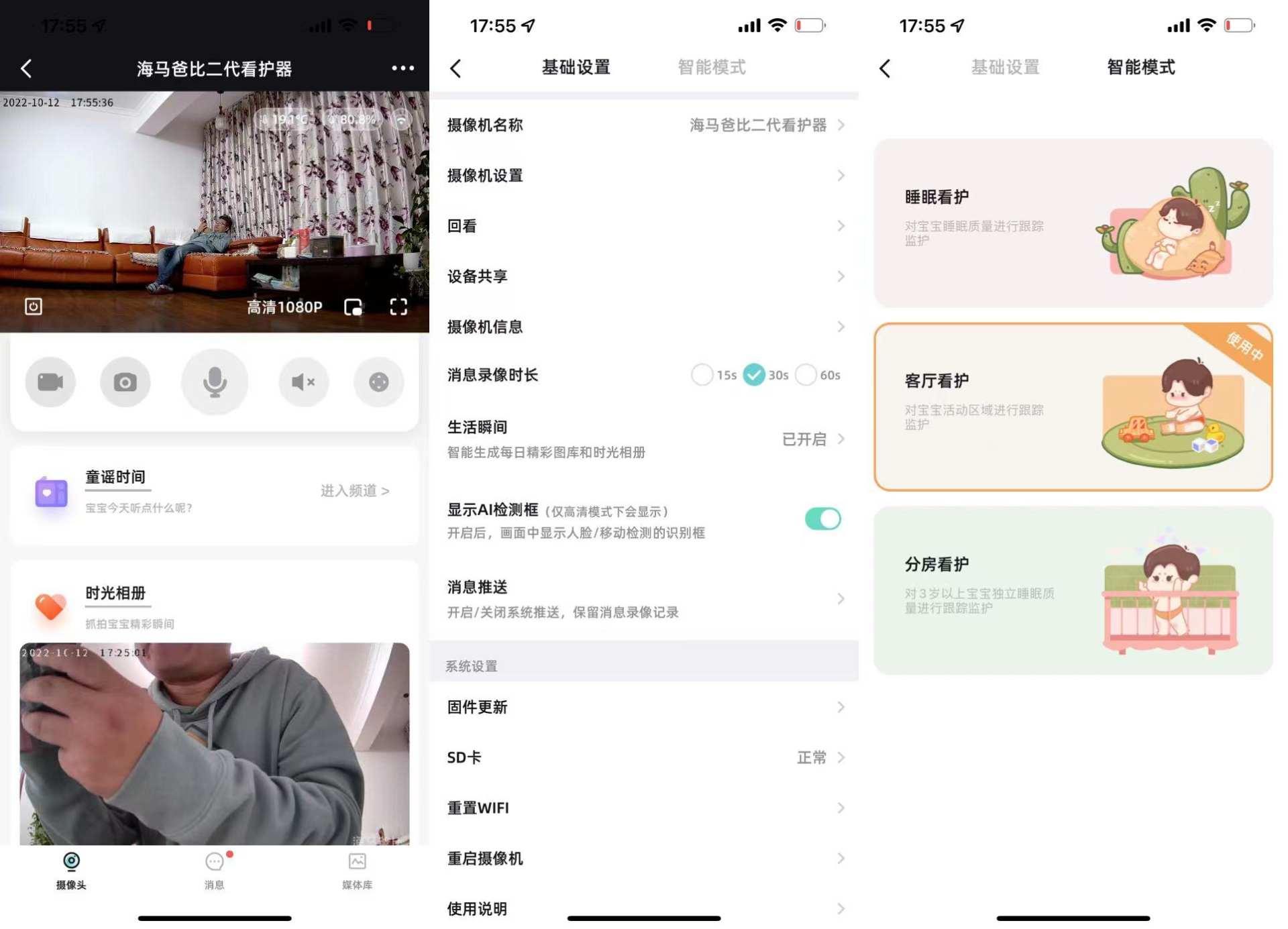Switch to the 媒体库 tab

[357, 871]
